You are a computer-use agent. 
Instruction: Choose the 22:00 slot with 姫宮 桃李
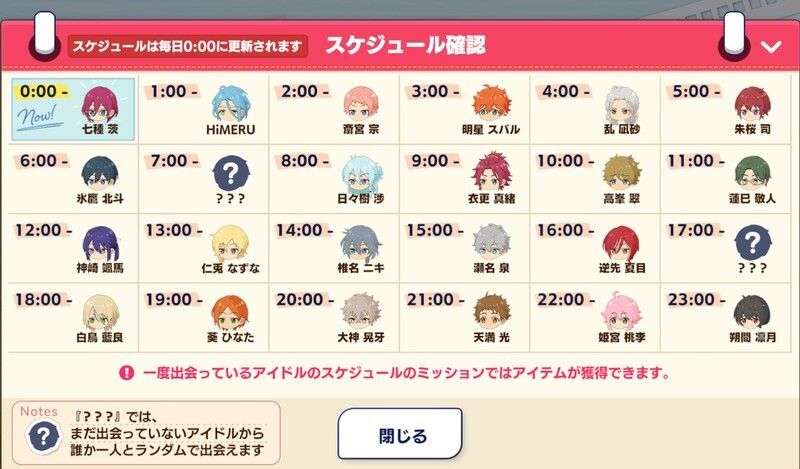click(x=595, y=318)
